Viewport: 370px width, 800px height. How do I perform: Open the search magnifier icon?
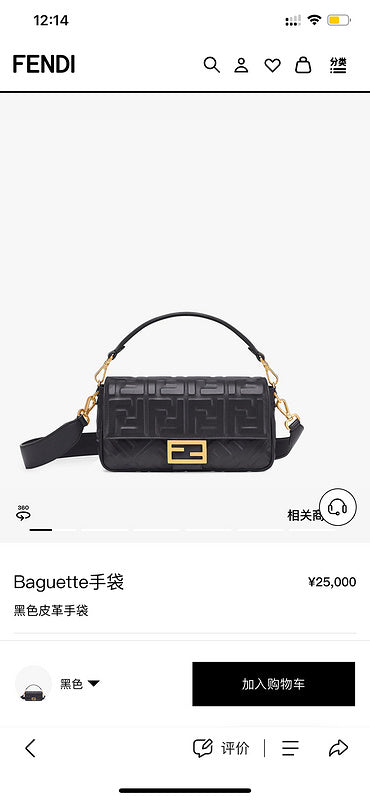[211, 65]
